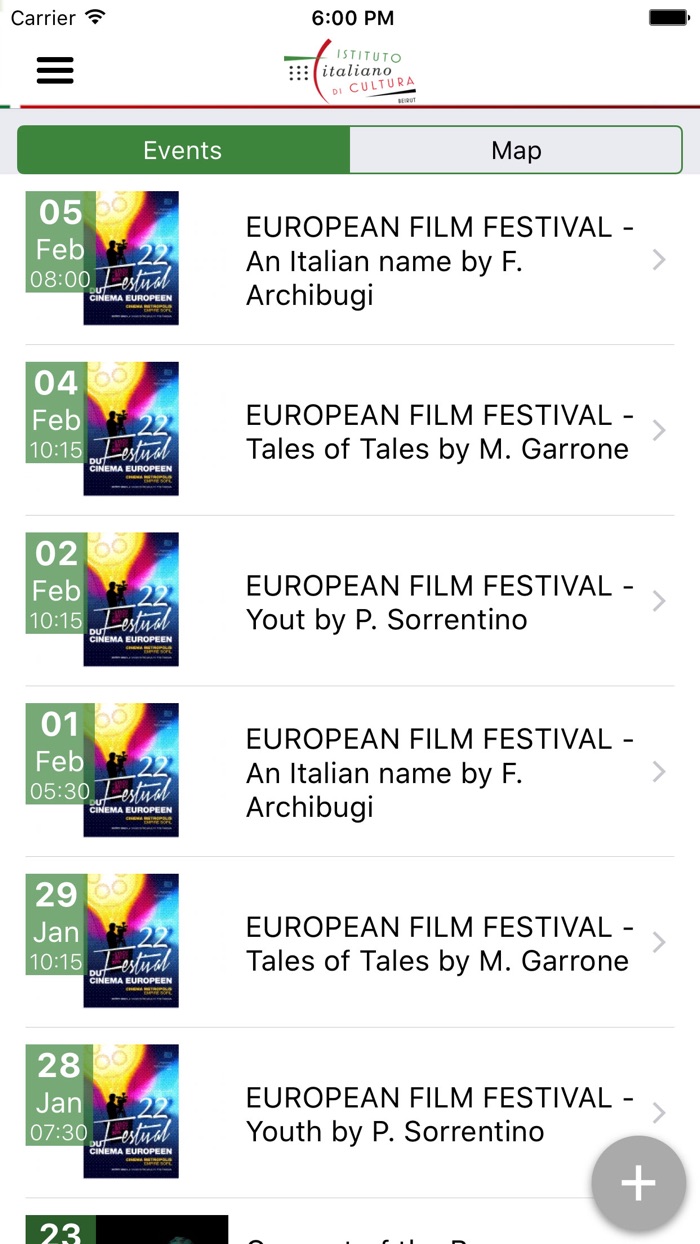Image resolution: width=700 pixels, height=1244 pixels.
Task: View the 01 Feb An Italian name event
Action: (350, 772)
